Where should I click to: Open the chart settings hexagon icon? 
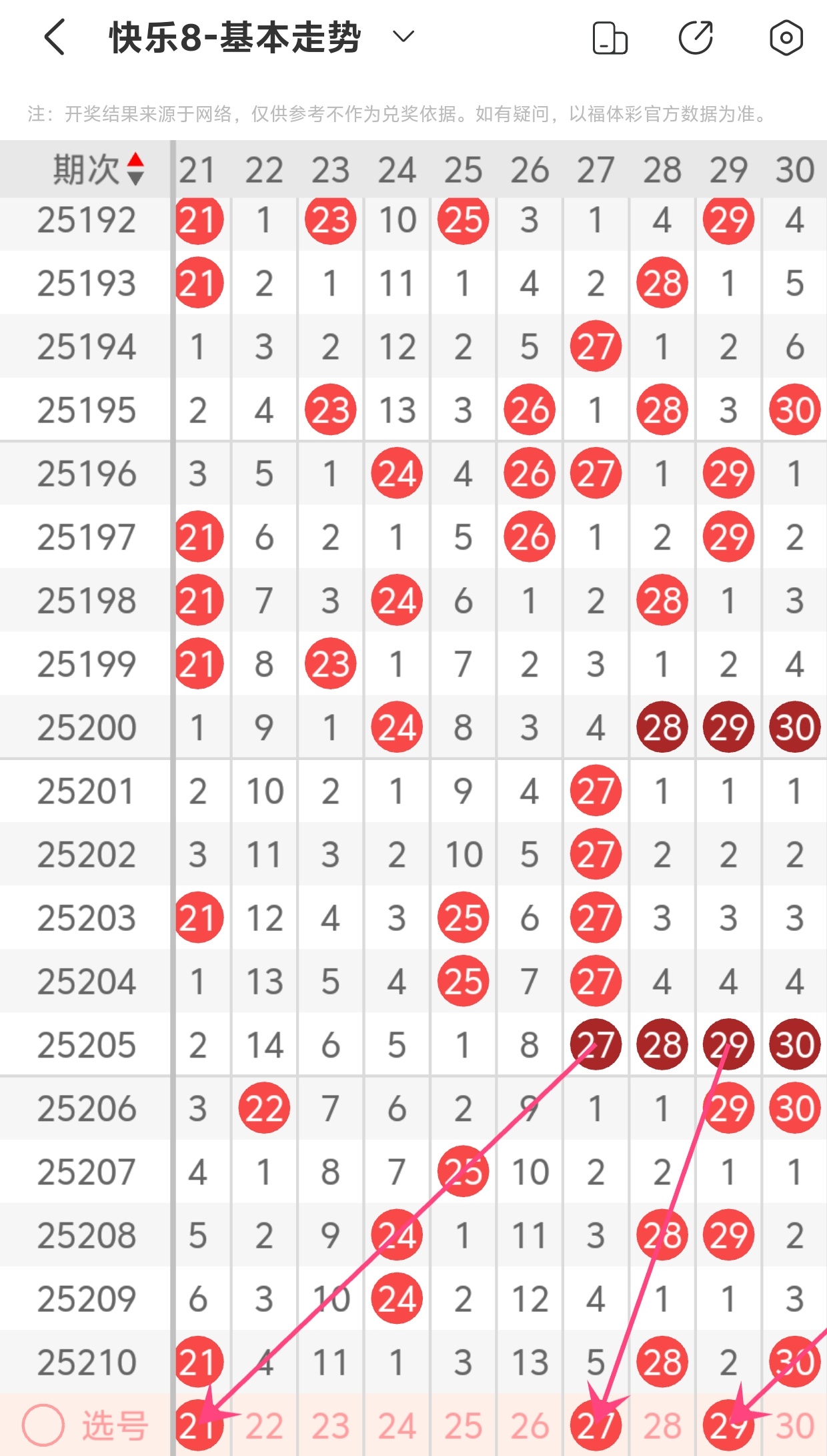click(x=786, y=37)
